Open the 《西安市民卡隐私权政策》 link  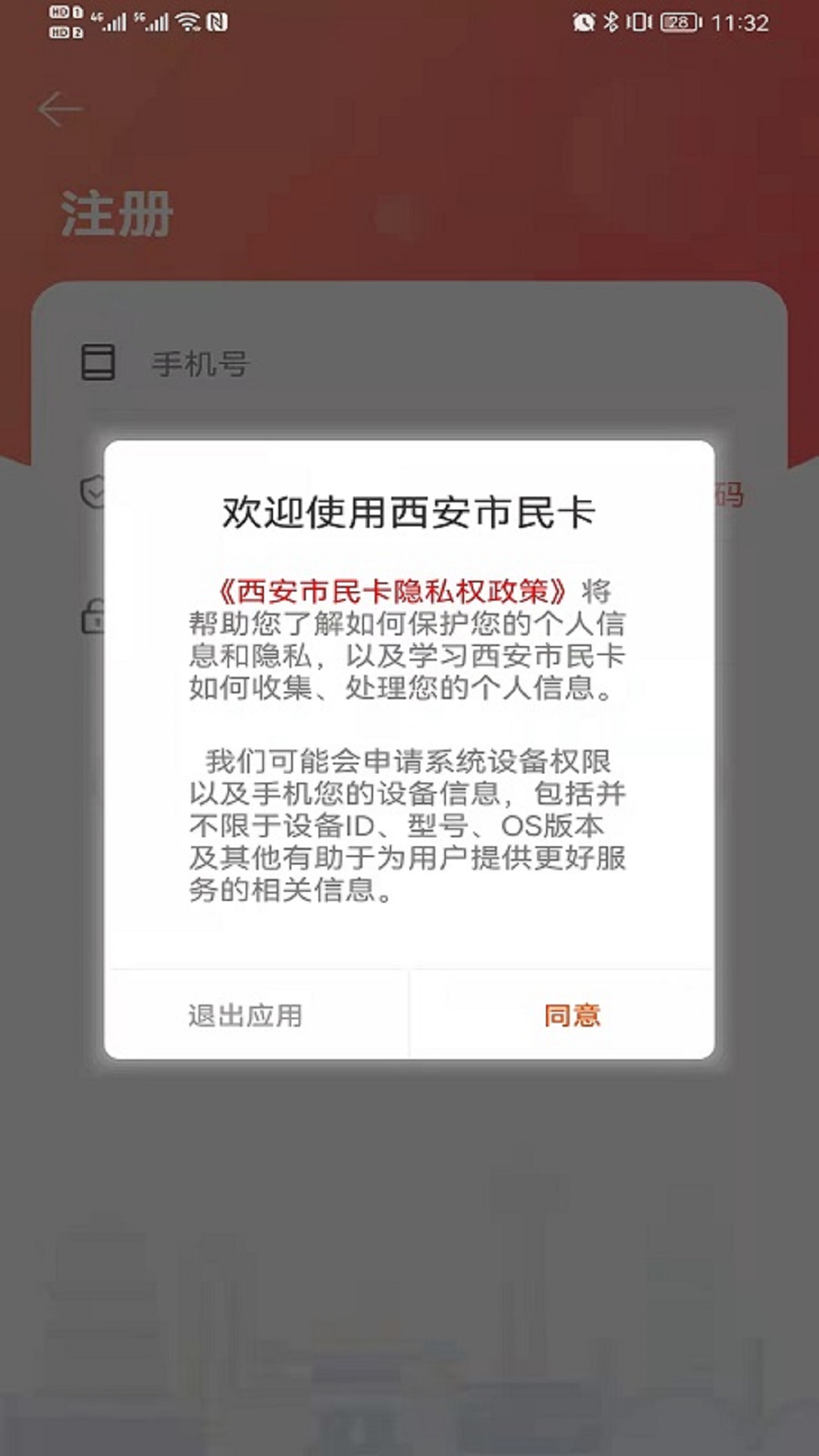tap(392, 591)
